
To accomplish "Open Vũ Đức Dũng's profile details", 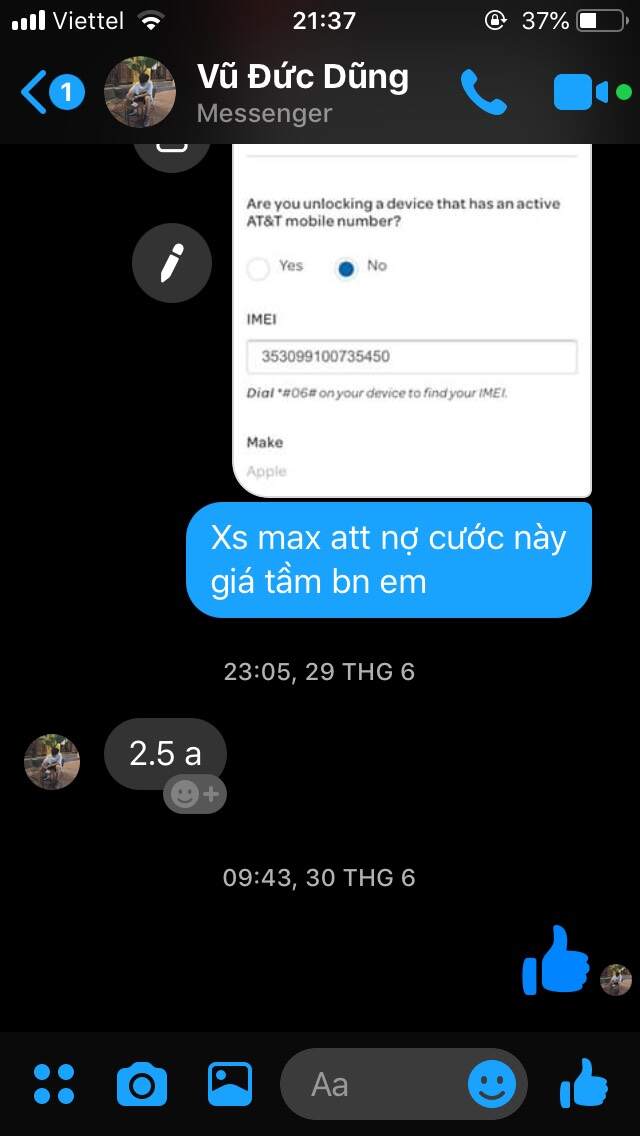I will 300,93.
